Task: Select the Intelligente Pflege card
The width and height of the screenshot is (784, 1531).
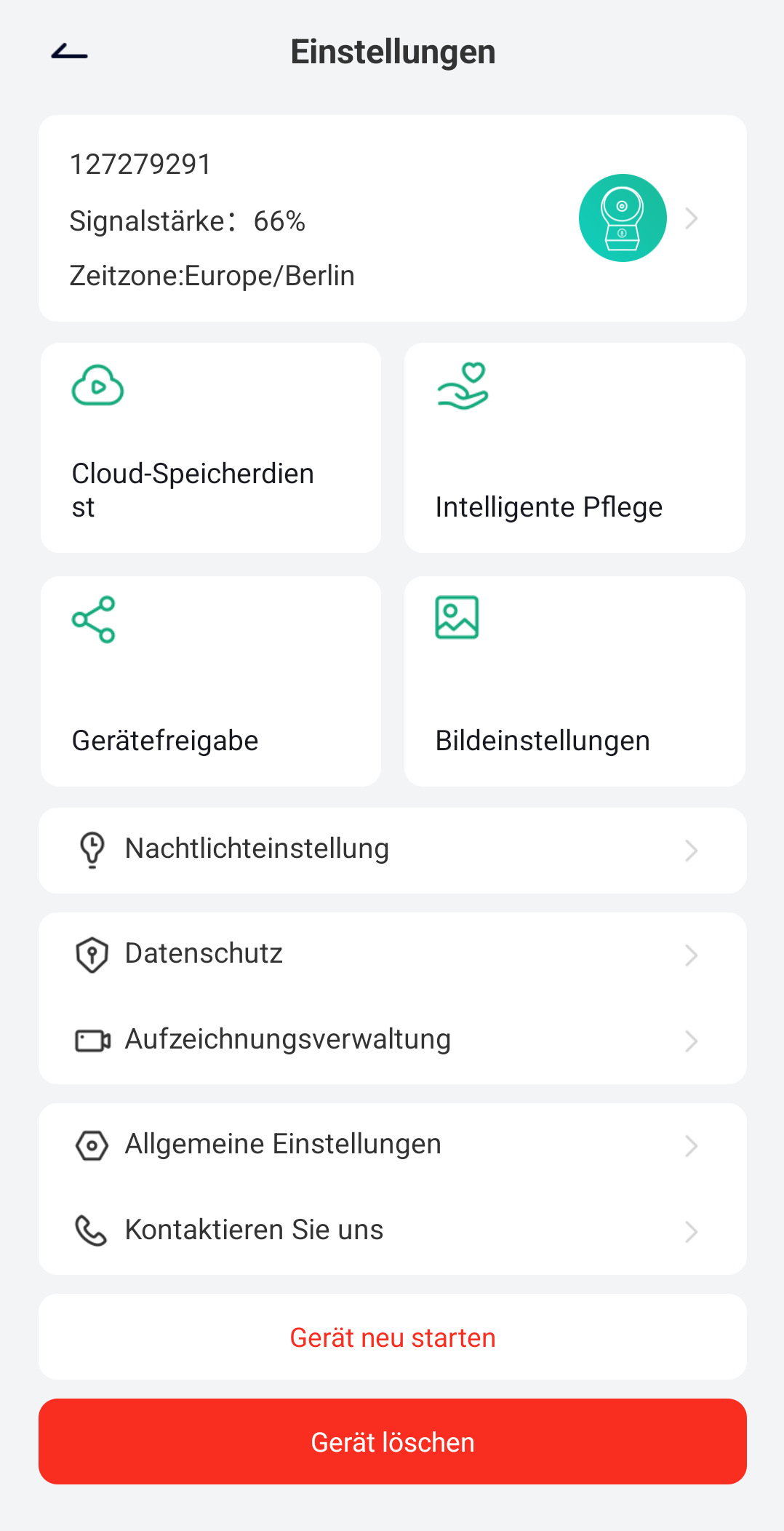Action: coord(575,448)
